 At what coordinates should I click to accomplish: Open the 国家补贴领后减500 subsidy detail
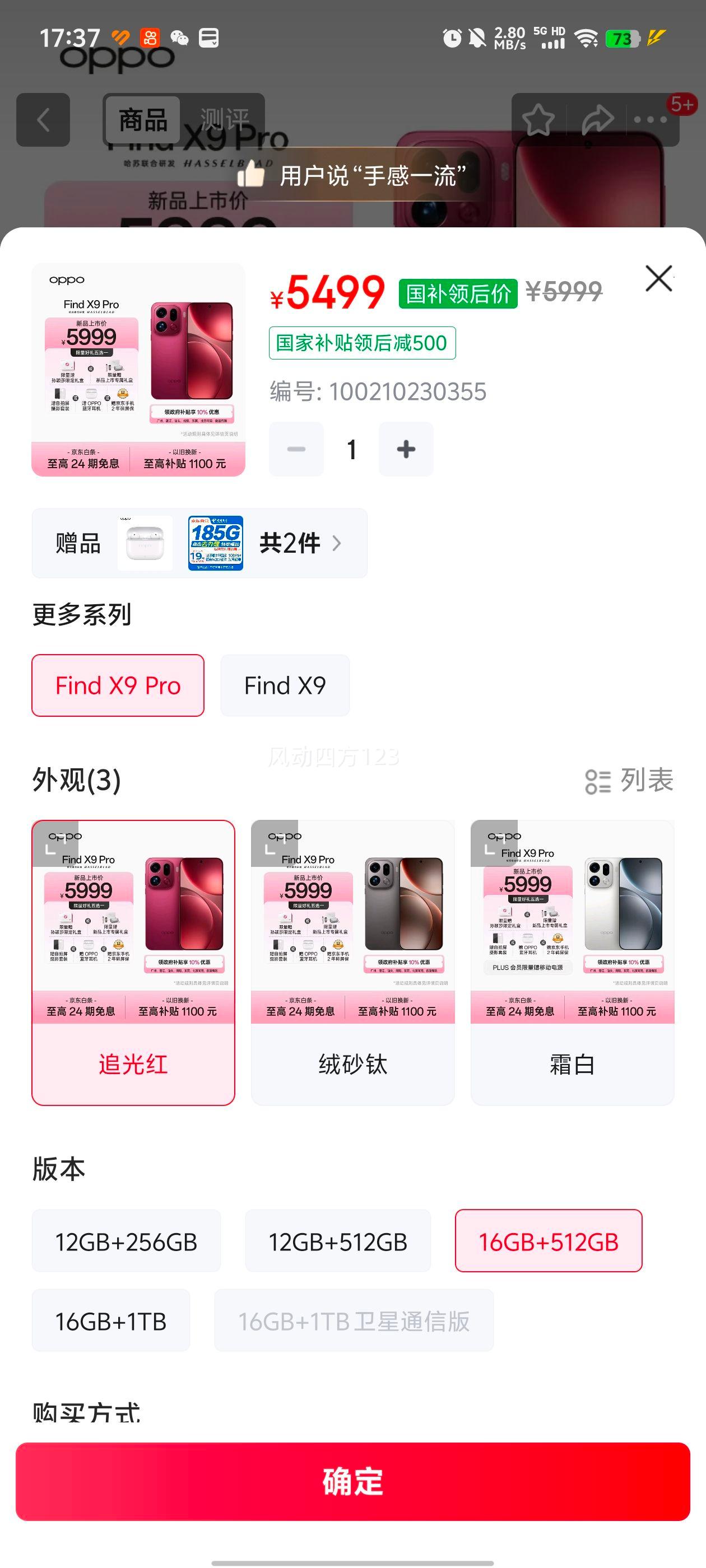pos(362,342)
